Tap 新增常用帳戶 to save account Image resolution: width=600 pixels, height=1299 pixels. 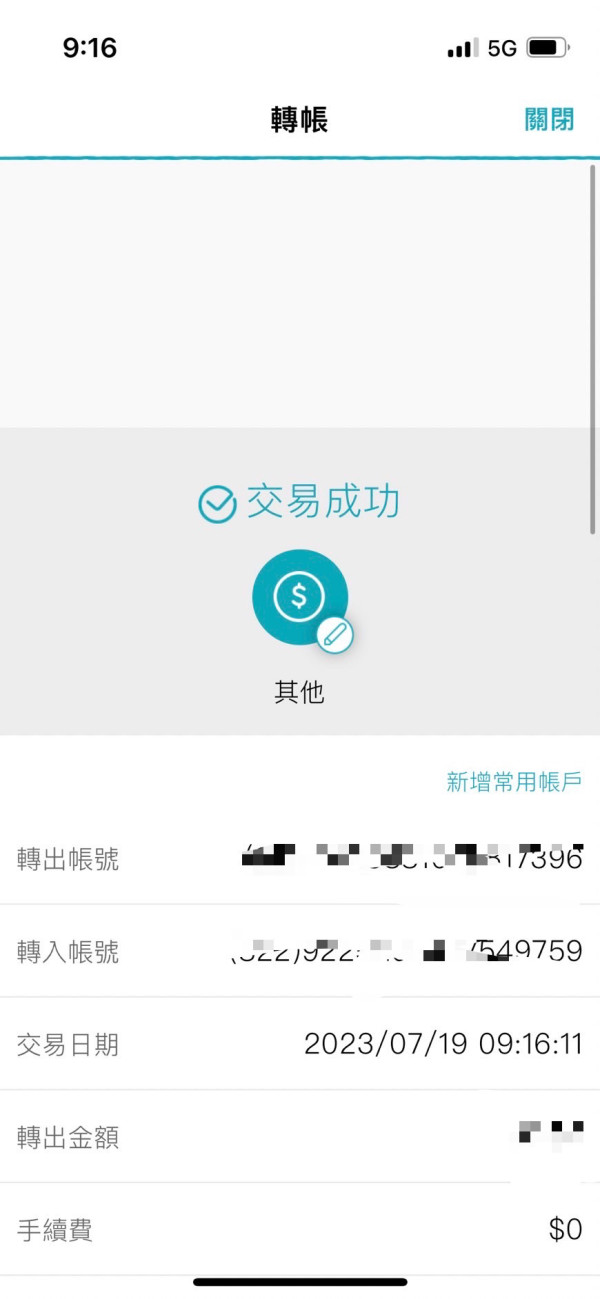pyautogui.click(x=514, y=782)
